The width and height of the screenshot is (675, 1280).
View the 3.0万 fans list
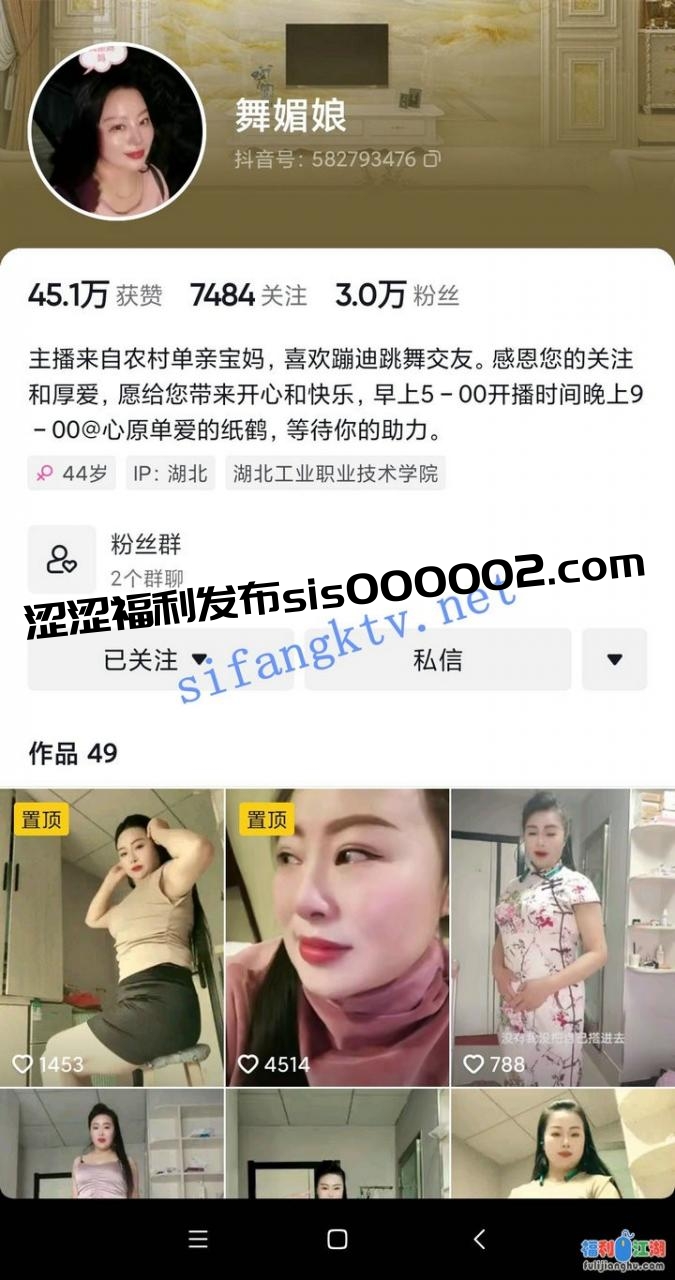[396, 295]
